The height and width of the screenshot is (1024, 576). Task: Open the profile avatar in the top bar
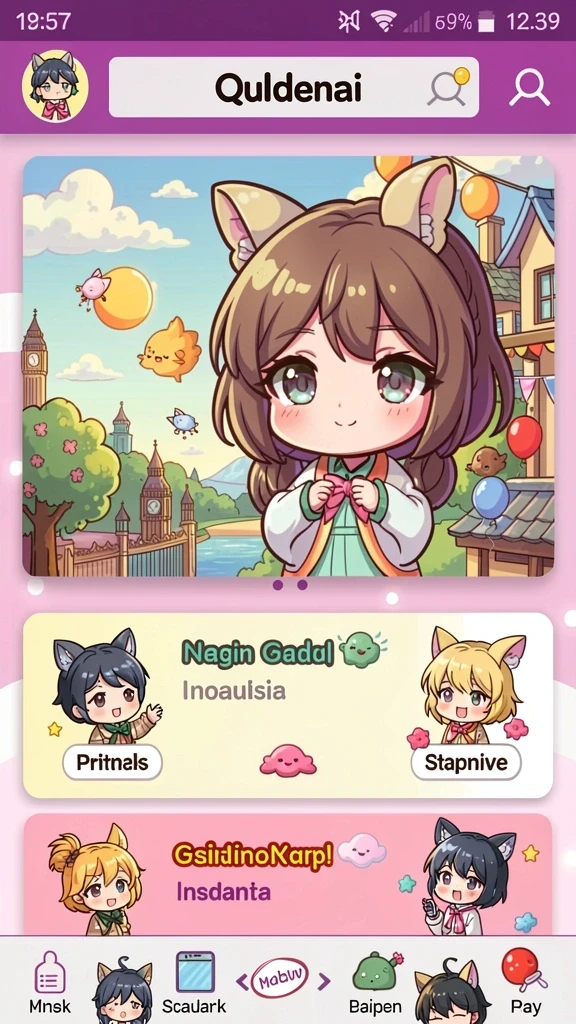point(56,86)
